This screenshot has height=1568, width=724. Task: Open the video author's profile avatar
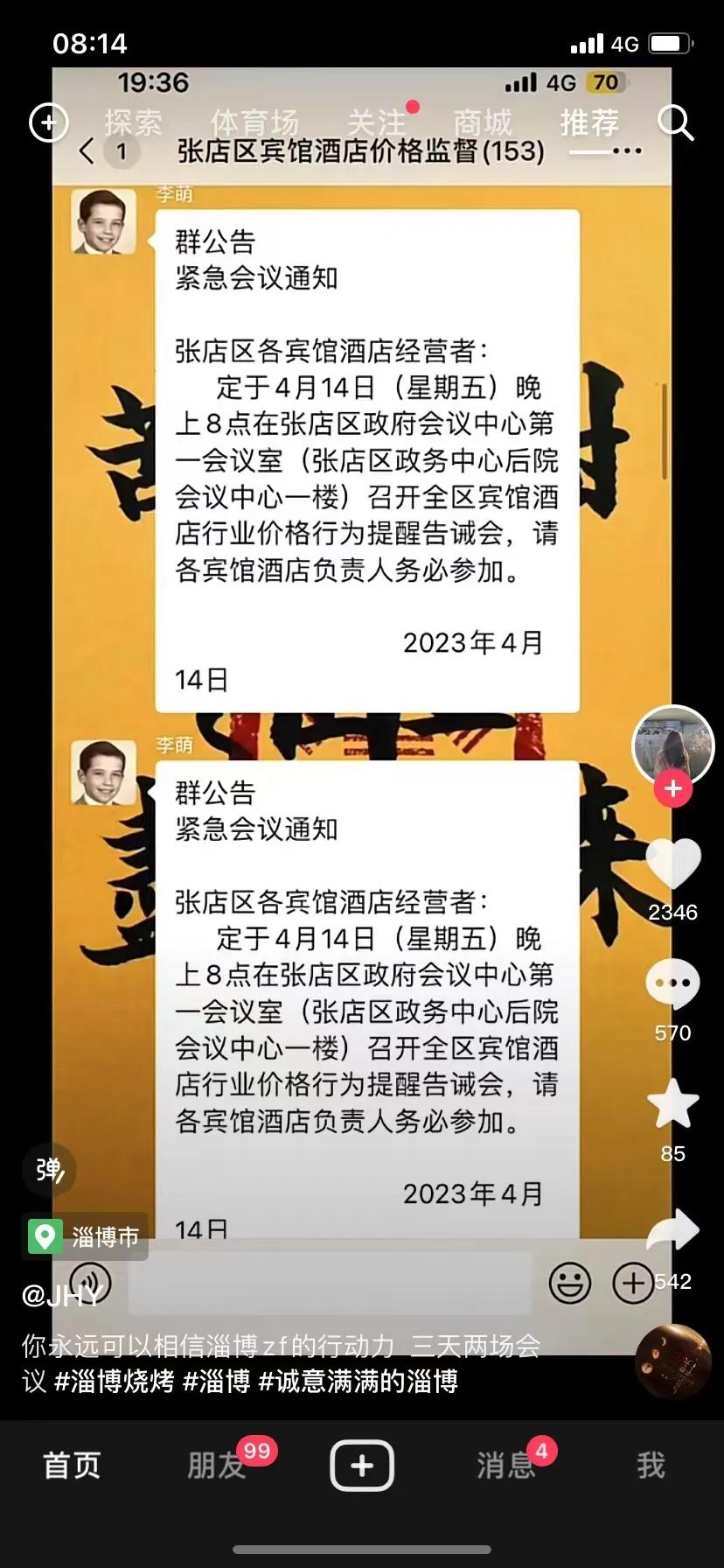coord(672,745)
